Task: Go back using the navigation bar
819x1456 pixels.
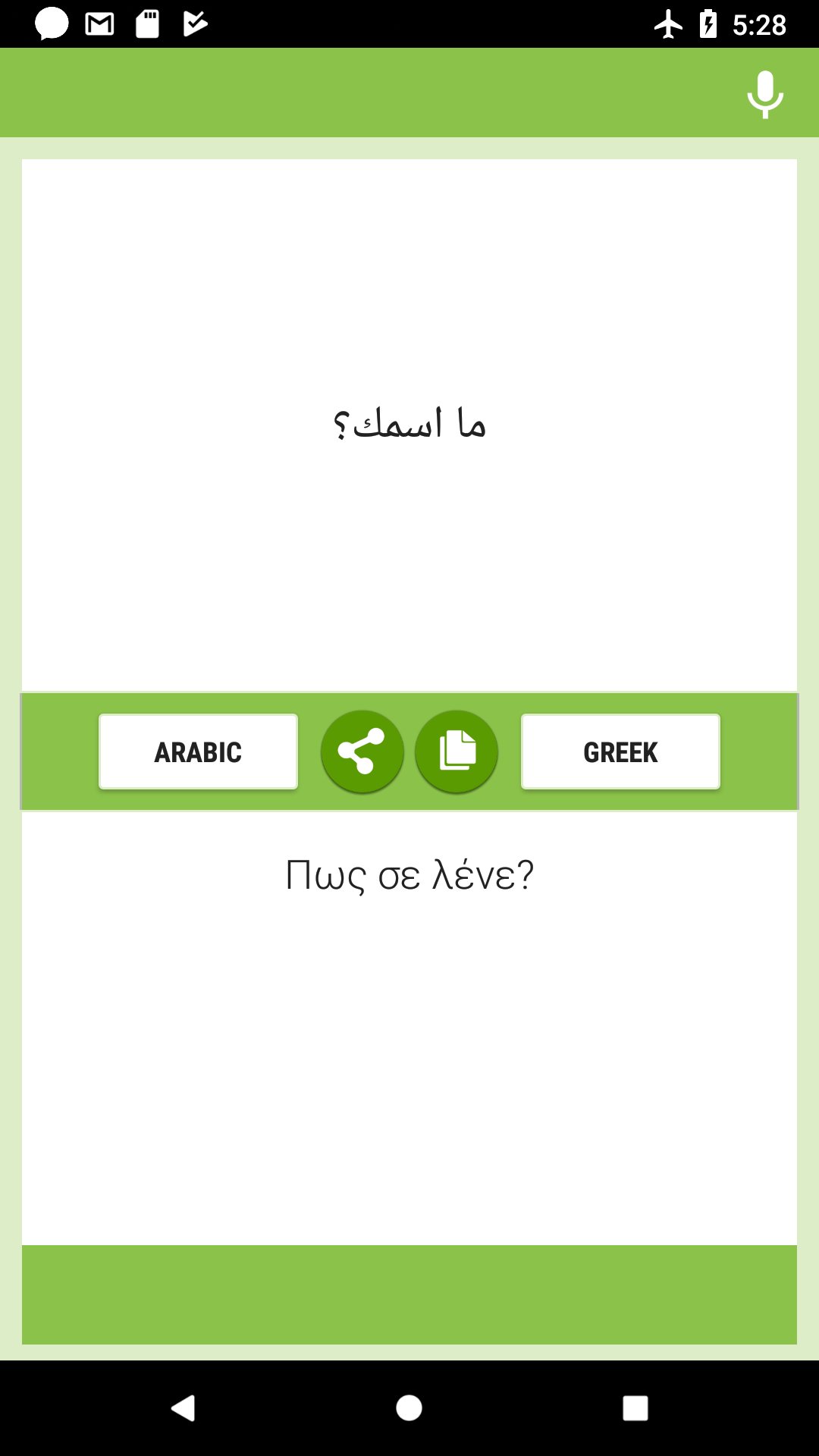Action: coord(184,1408)
